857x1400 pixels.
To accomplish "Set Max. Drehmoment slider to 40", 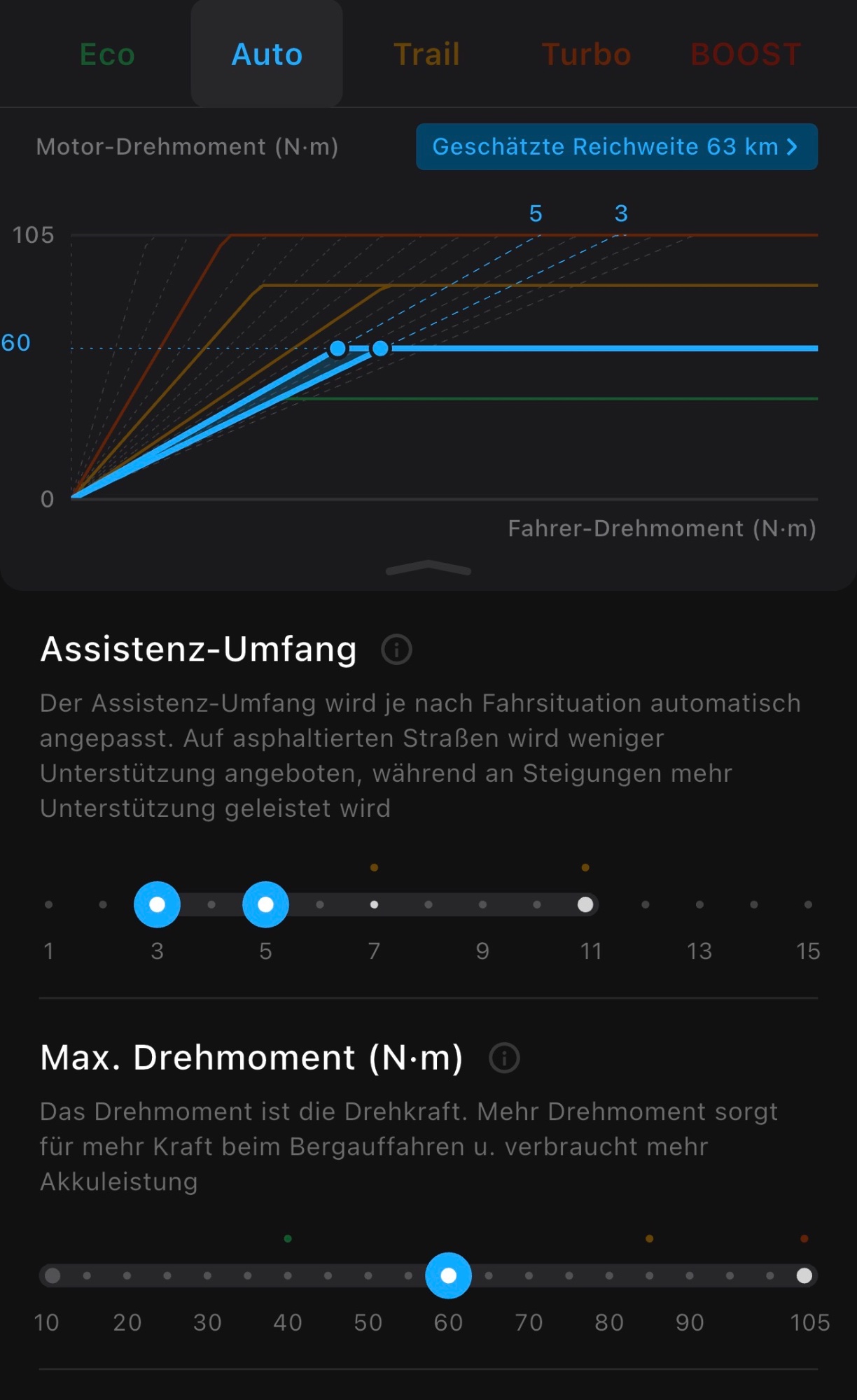I will click(288, 1275).
